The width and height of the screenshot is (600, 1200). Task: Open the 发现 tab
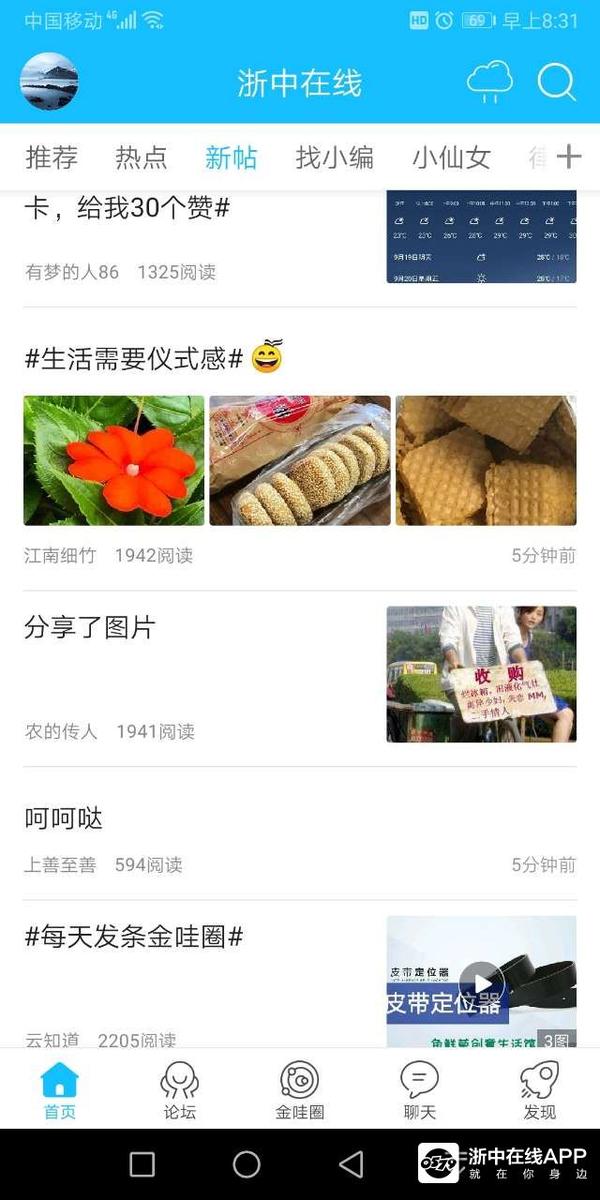click(x=539, y=1090)
